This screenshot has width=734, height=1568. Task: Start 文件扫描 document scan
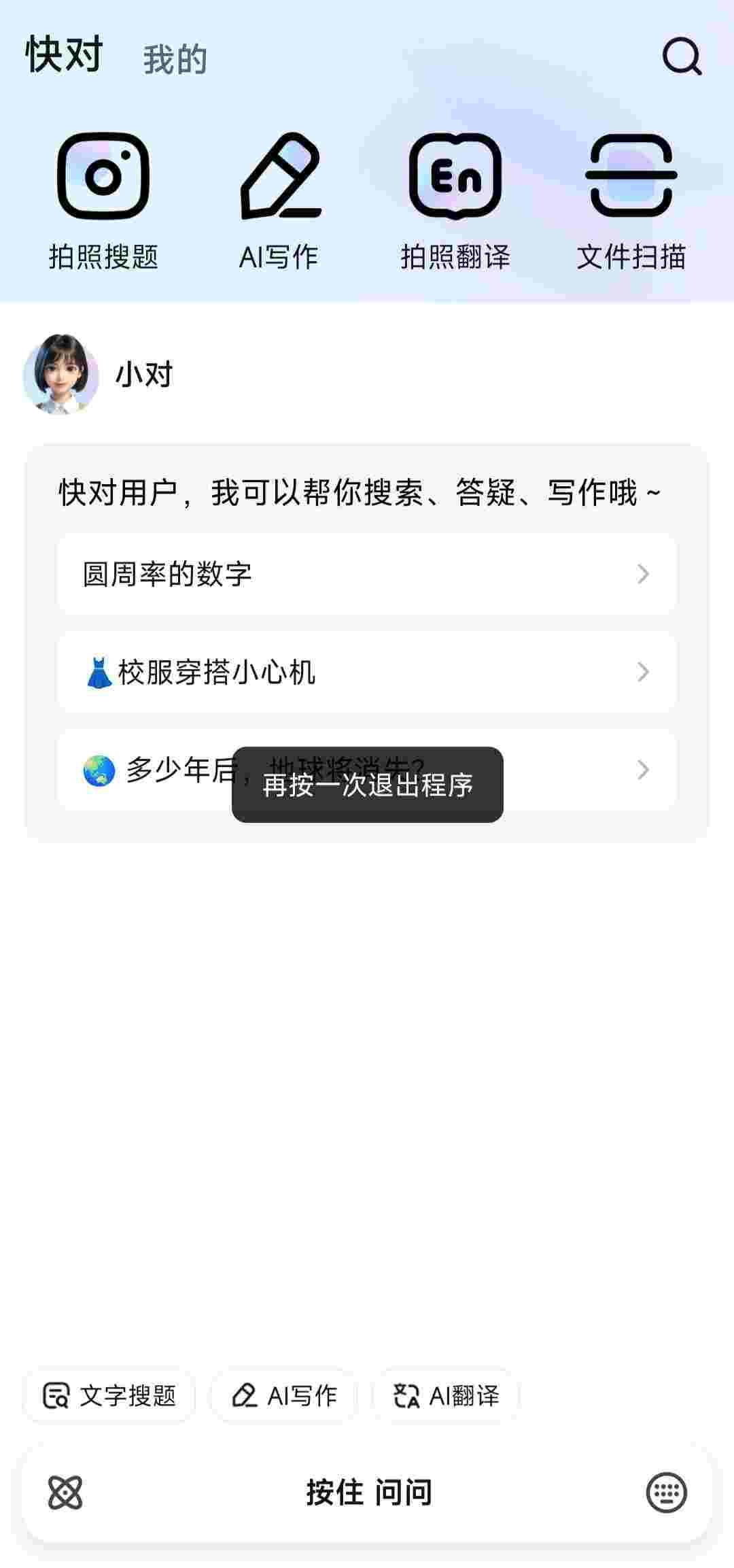631,201
